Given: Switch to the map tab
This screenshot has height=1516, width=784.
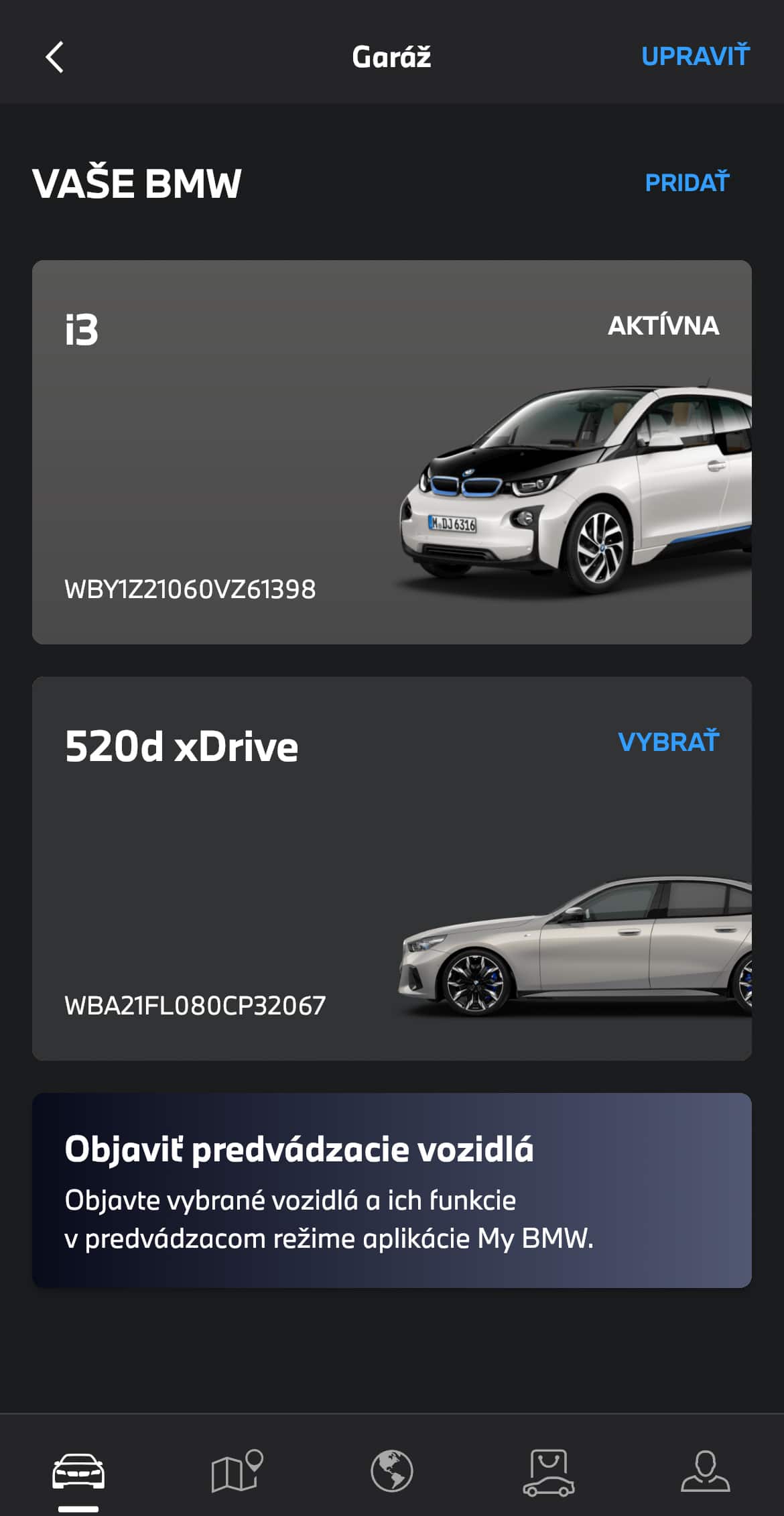Looking at the screenshot, I should [x=236, y=1472].
